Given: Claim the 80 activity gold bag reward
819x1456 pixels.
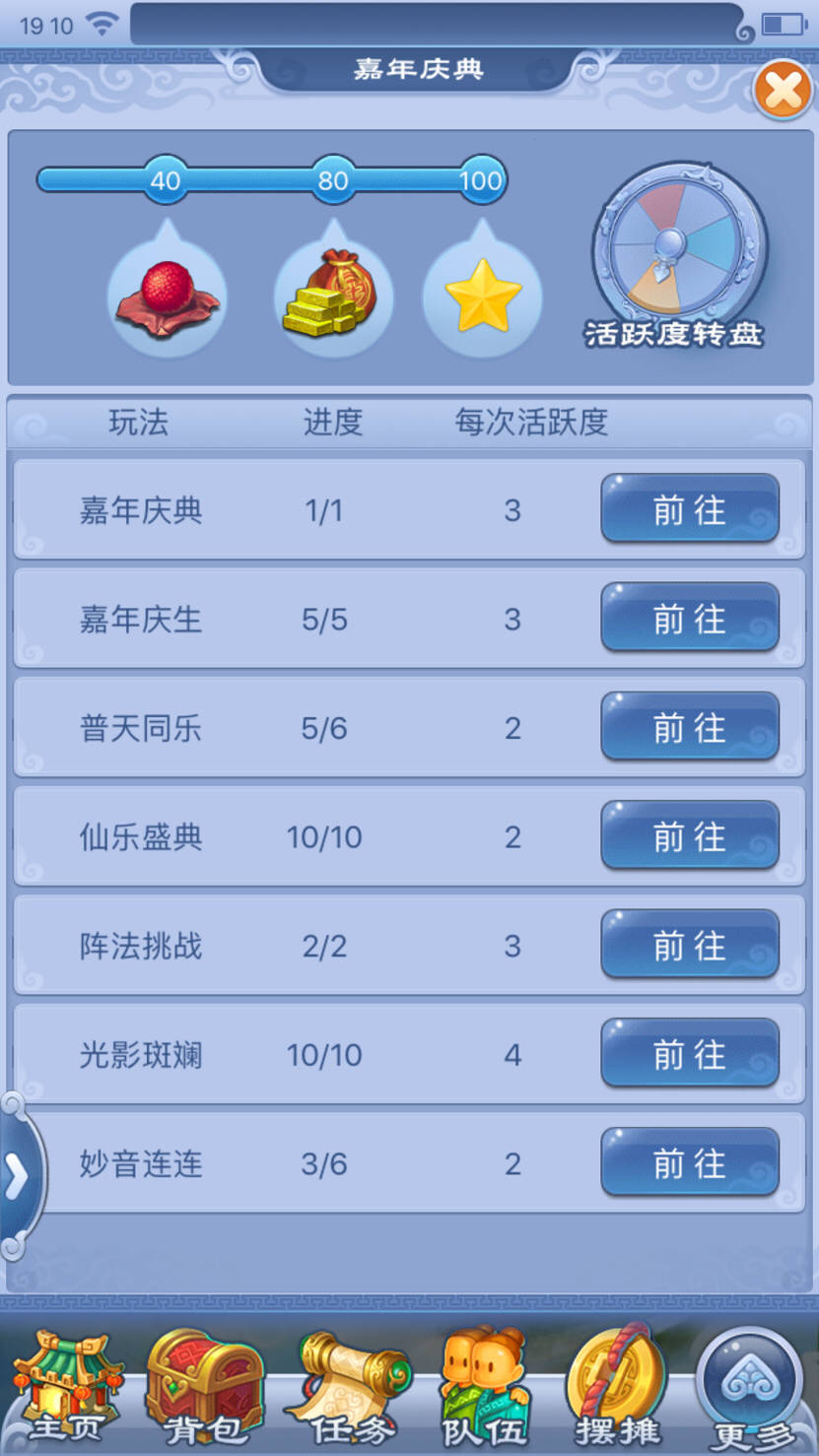Looking at the screenshot, I should [333, 293].
